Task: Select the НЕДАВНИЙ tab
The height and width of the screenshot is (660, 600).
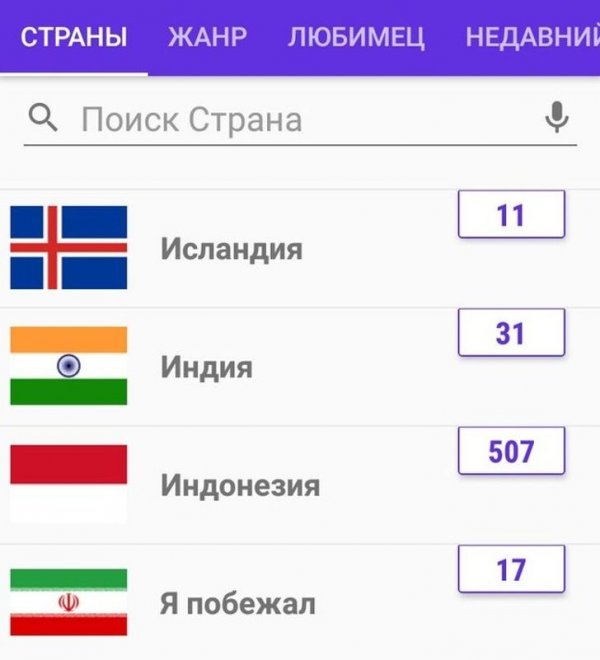Action: pos(532,38)
